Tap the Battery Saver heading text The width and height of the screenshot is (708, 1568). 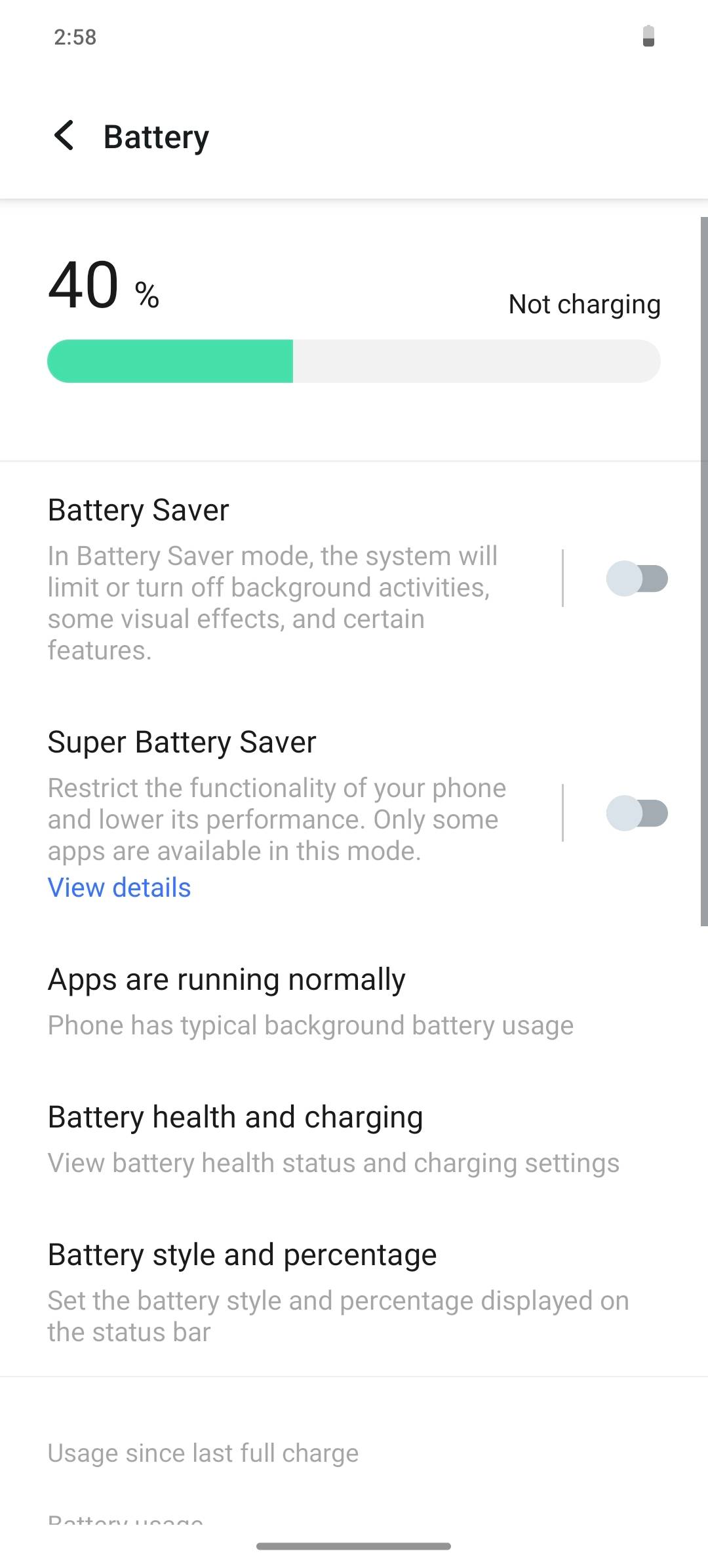(x=138, y=509)
